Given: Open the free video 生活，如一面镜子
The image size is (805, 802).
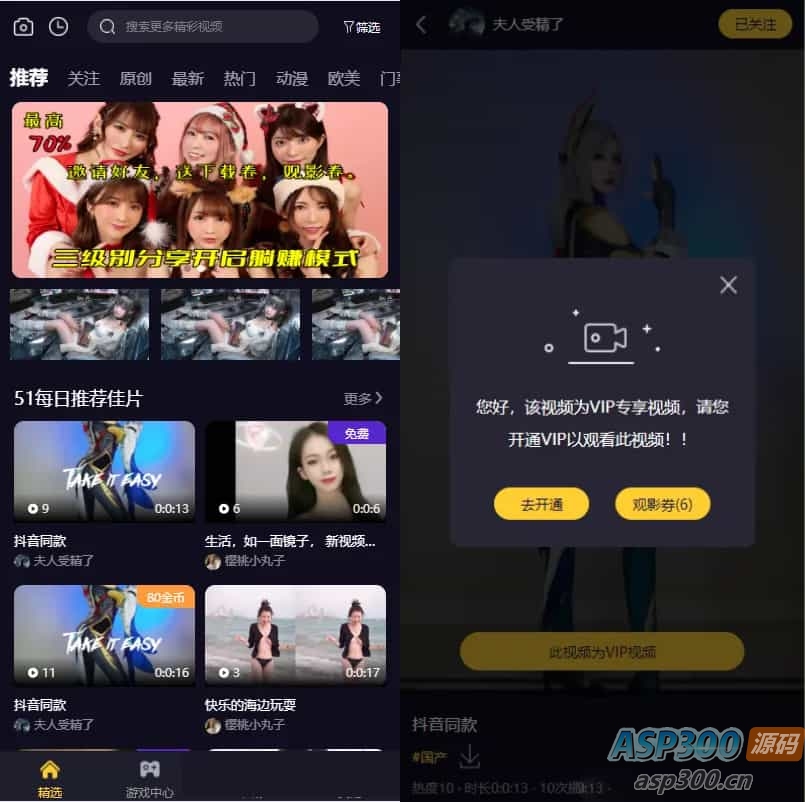Looking at the screenshot, I should 295,471.
